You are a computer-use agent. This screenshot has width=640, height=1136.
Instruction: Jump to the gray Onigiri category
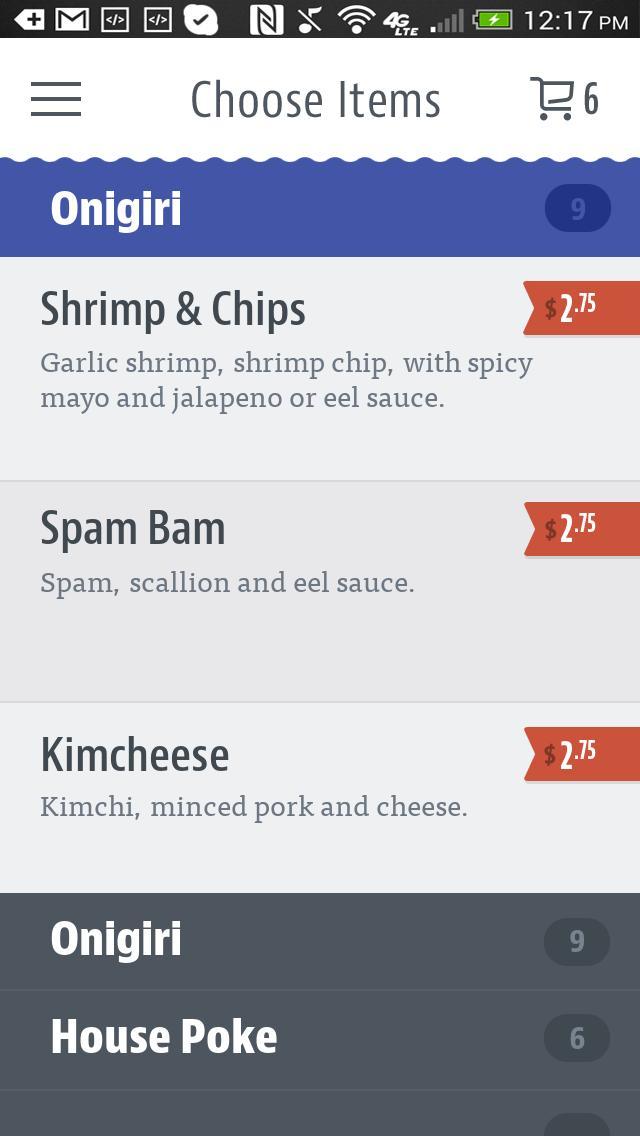point(320,941)
